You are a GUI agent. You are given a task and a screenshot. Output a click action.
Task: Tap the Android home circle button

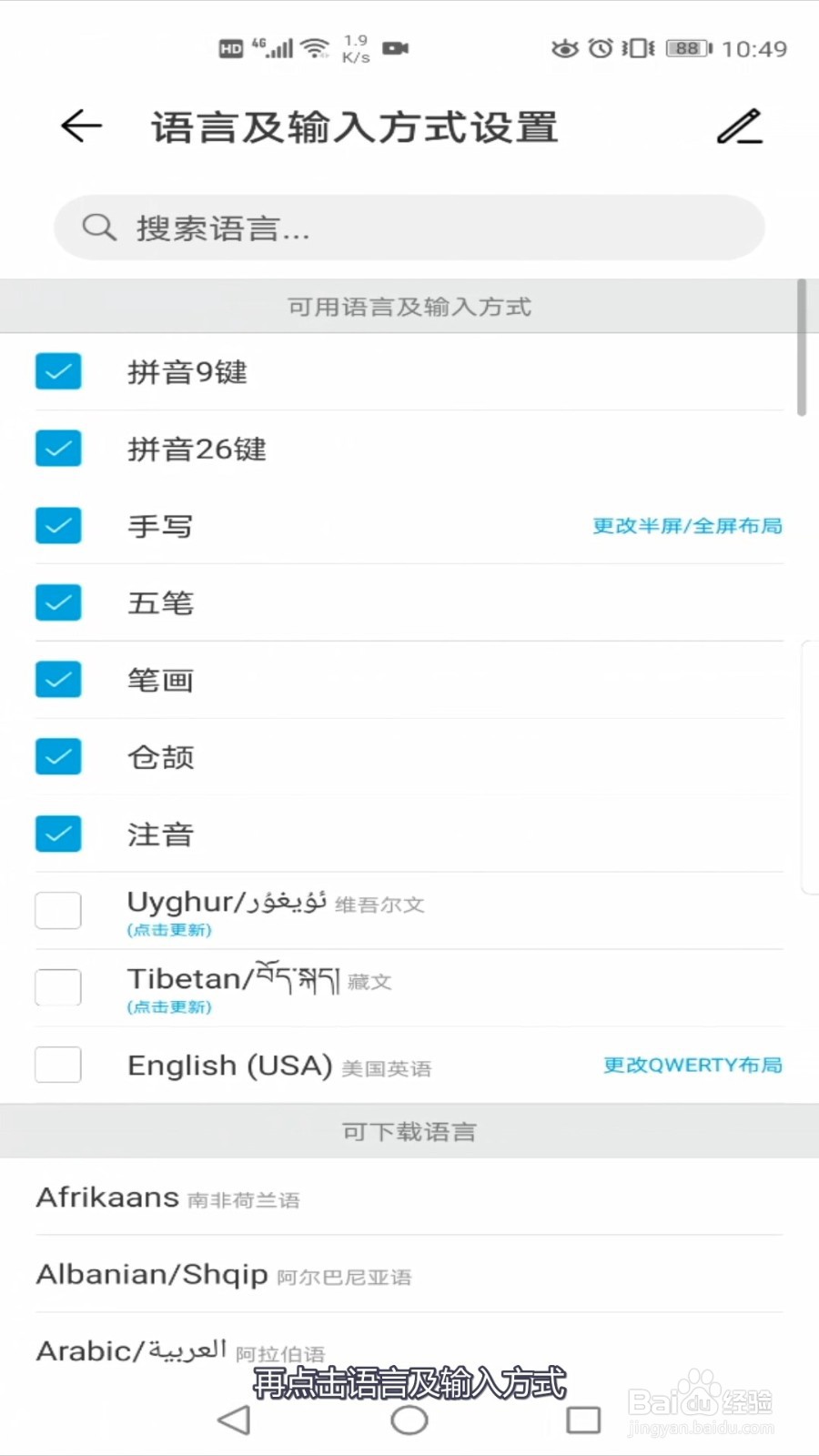pyautogui.click(x=409, y=1420)
